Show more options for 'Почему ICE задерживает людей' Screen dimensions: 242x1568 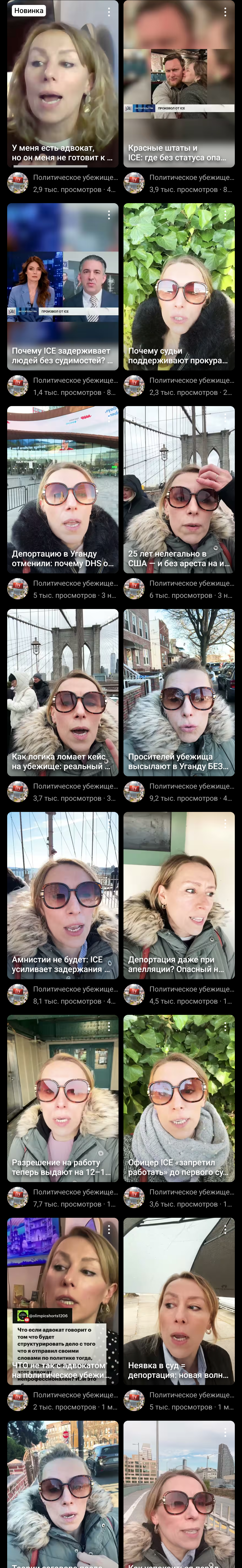[x=109, y=215]
